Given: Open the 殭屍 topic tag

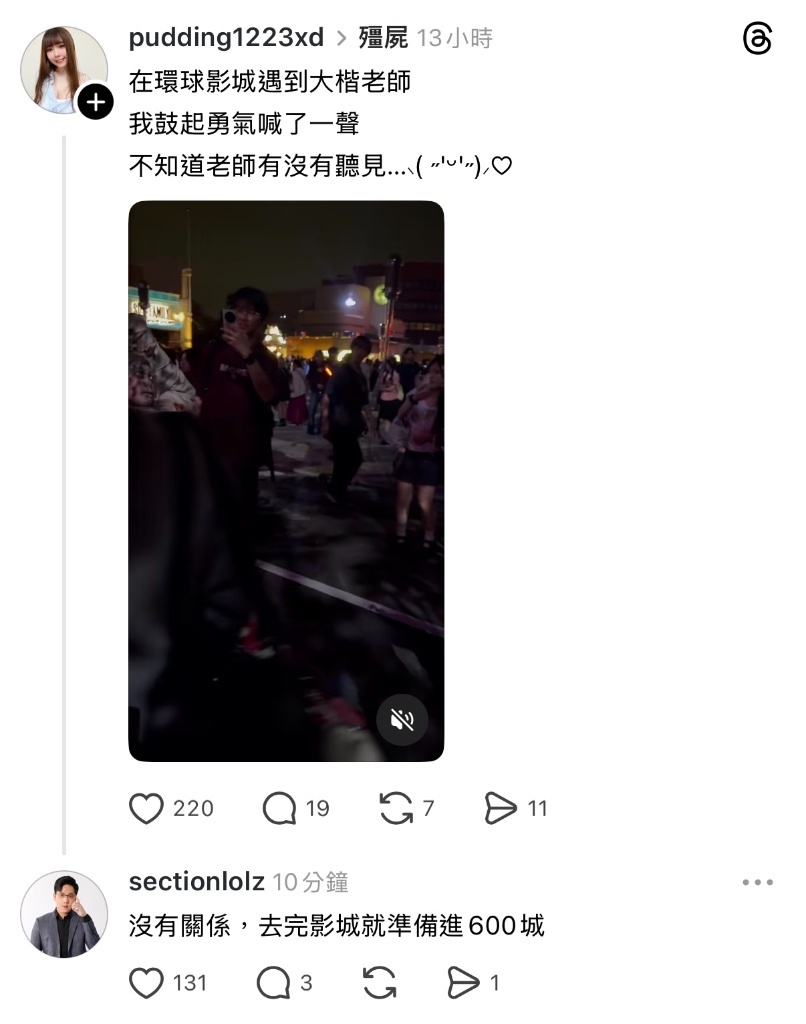Looking at the screenshot, I should pyautogui.click(x=383, y=38).
